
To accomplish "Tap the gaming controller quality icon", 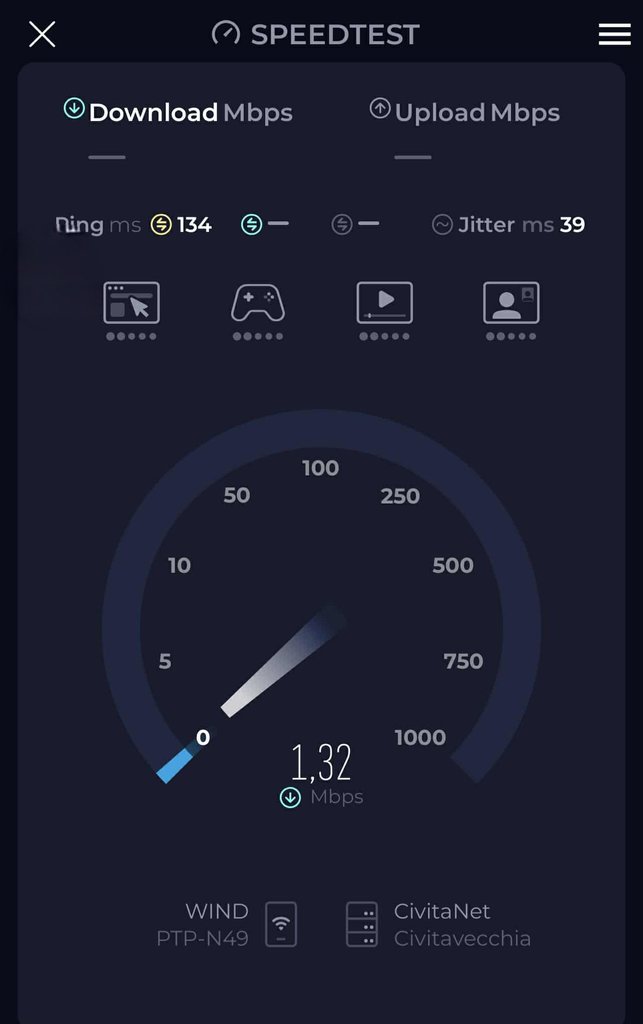I will pos(258,302).
